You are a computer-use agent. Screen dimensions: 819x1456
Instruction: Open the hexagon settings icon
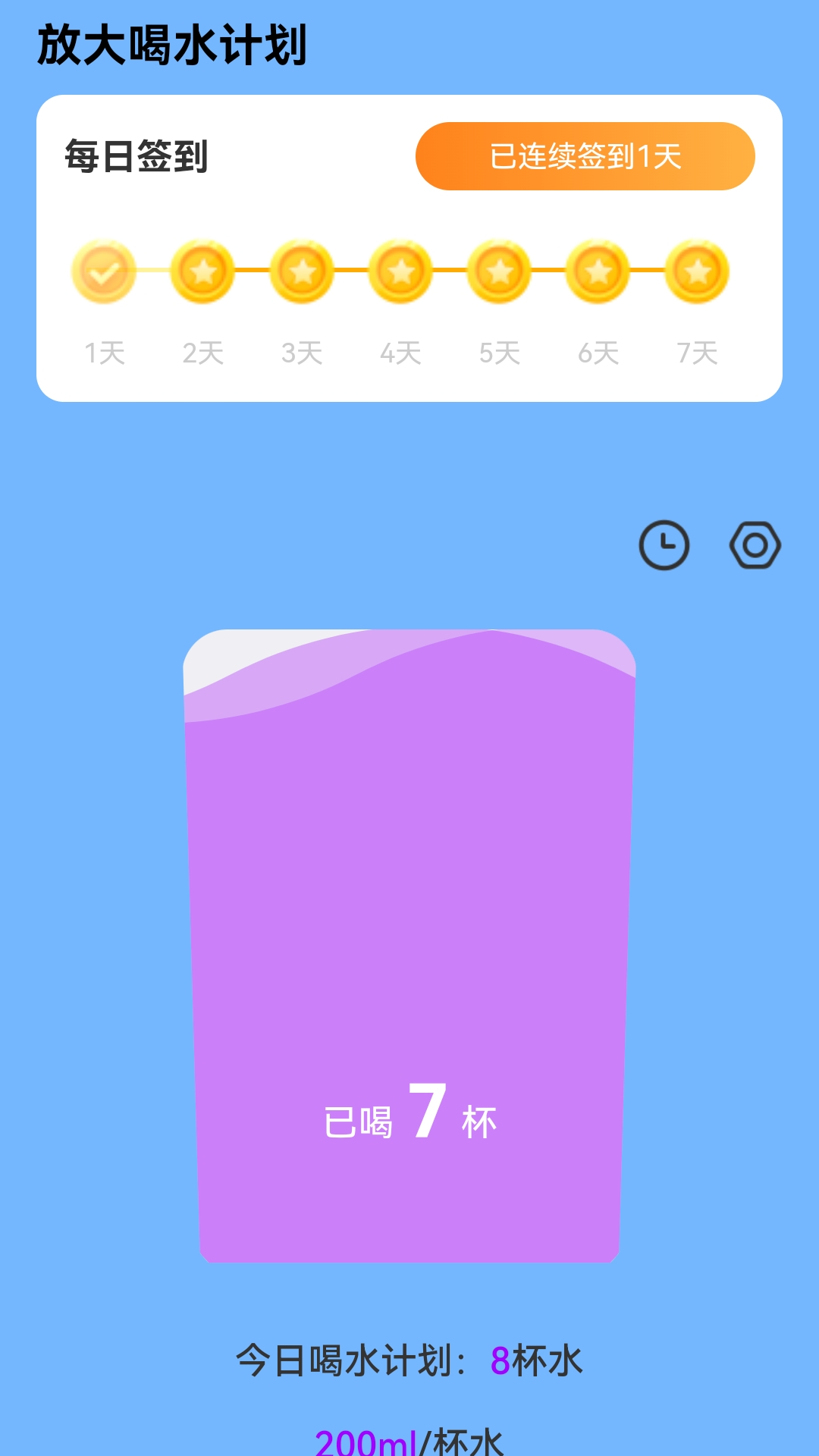[x=755, y=545]
